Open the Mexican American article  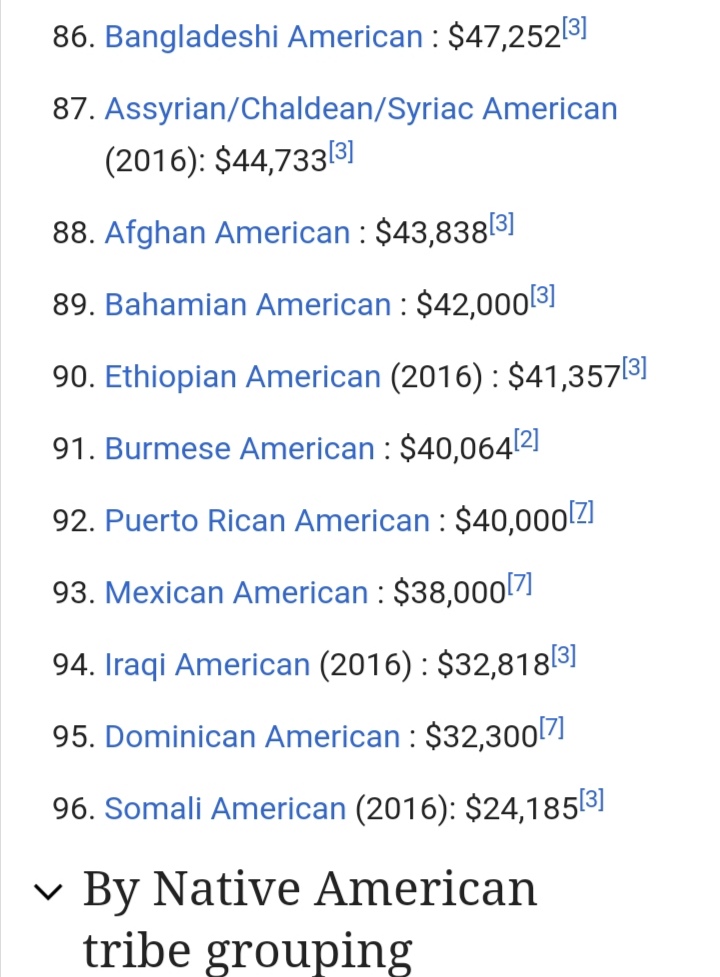(x=237, y=593)
